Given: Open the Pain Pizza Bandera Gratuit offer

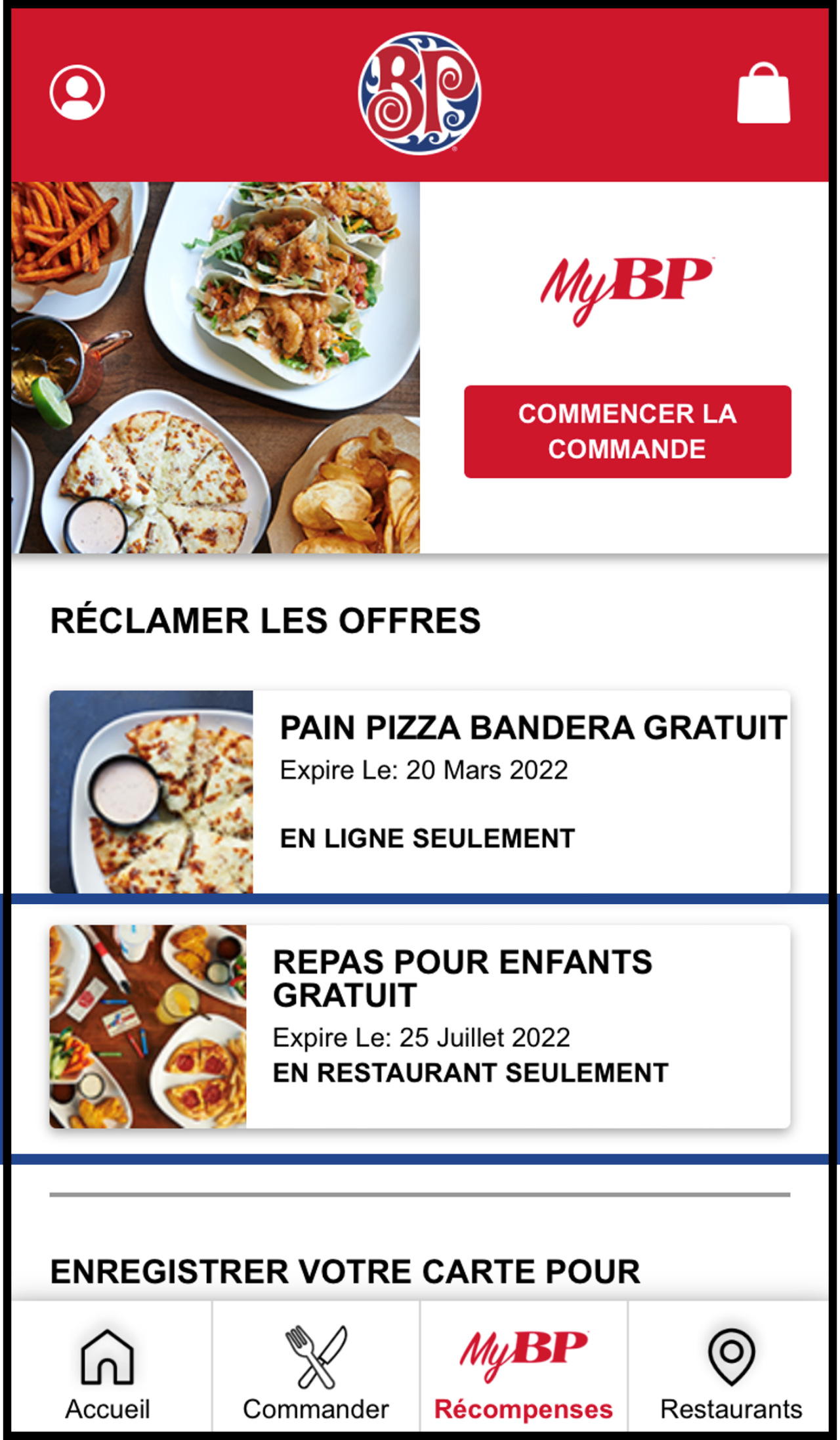Looking at the screenshot, I should [x=420, y=791].
